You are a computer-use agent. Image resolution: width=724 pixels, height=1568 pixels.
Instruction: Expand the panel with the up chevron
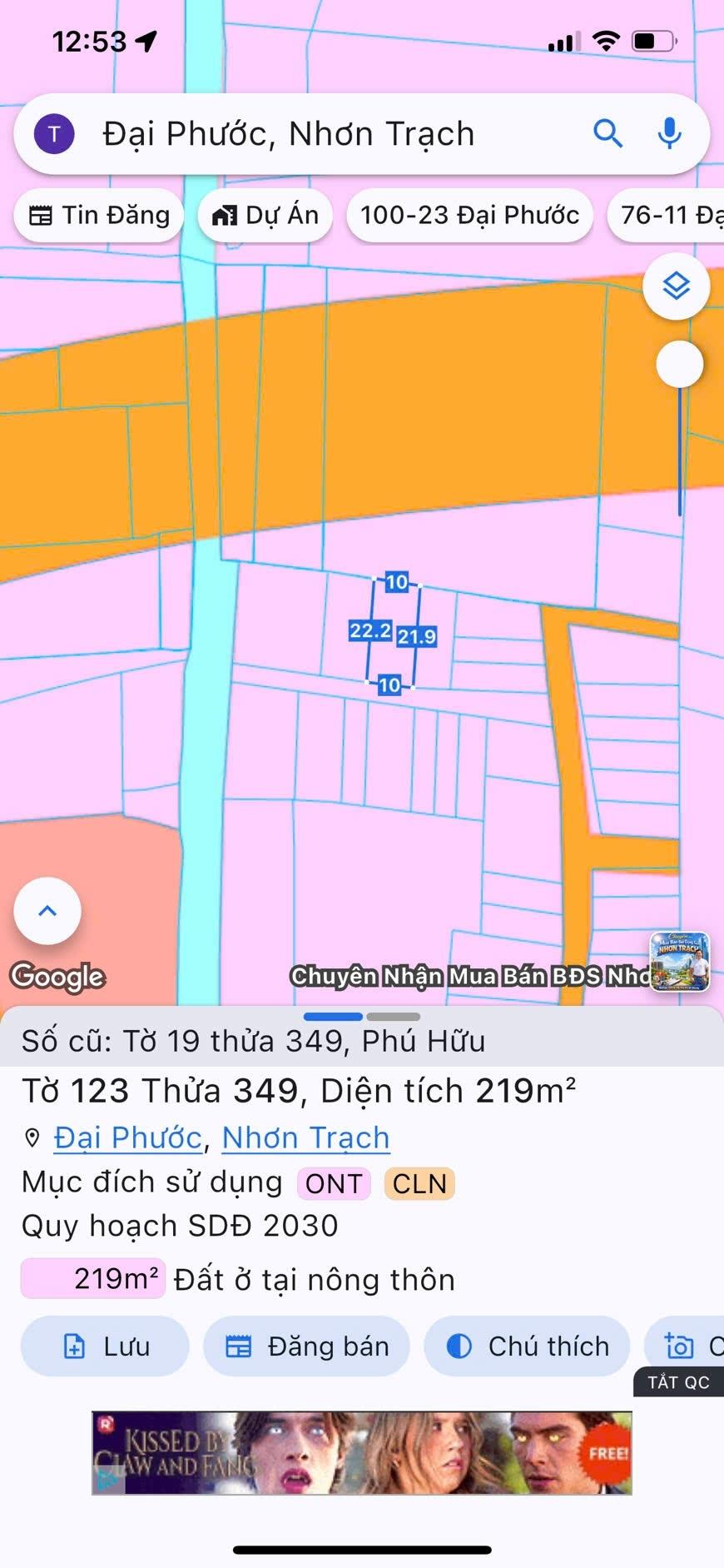pos(47,911)
